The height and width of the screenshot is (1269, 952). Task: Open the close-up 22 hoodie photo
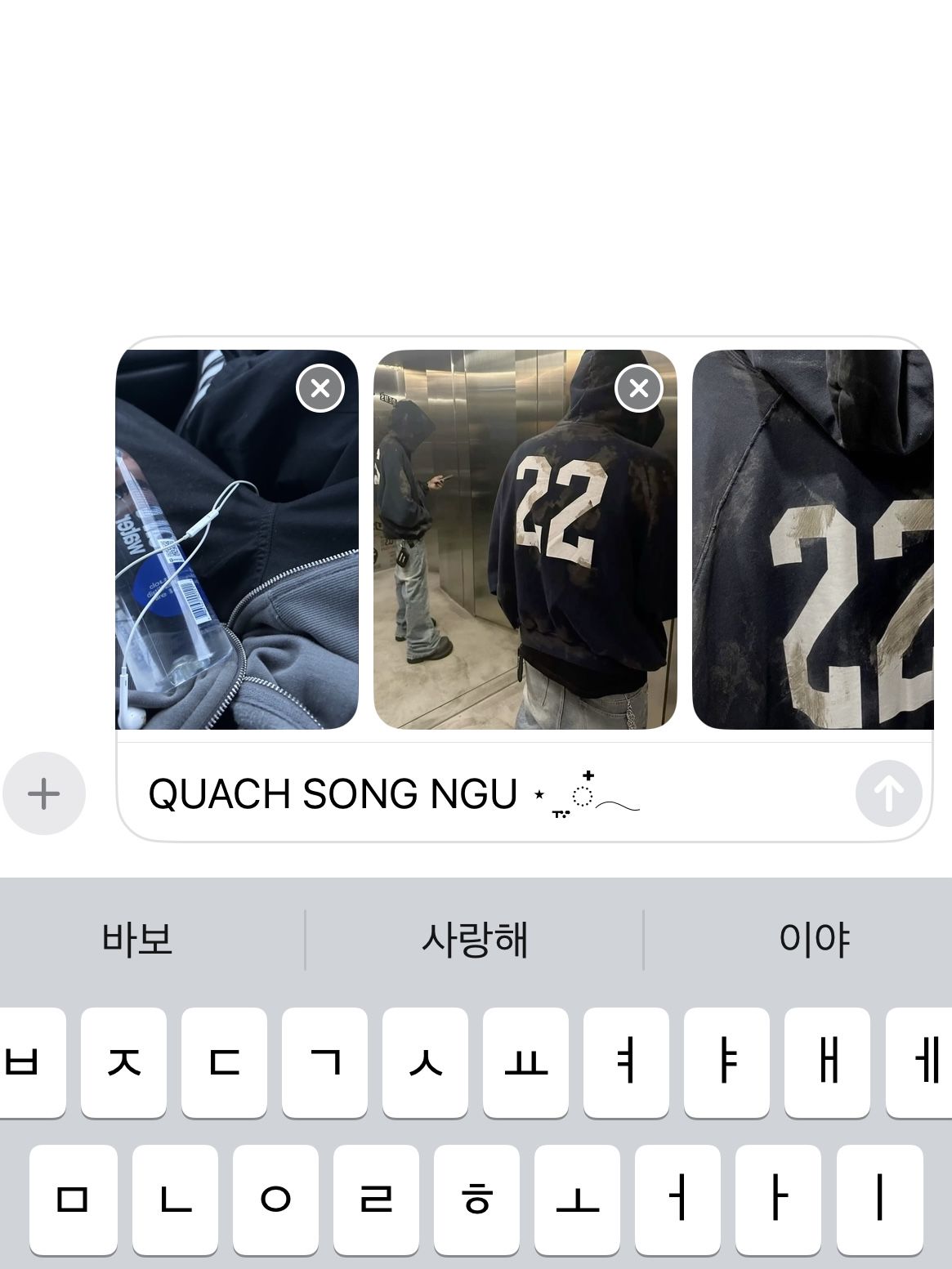(x=812, y=539)
